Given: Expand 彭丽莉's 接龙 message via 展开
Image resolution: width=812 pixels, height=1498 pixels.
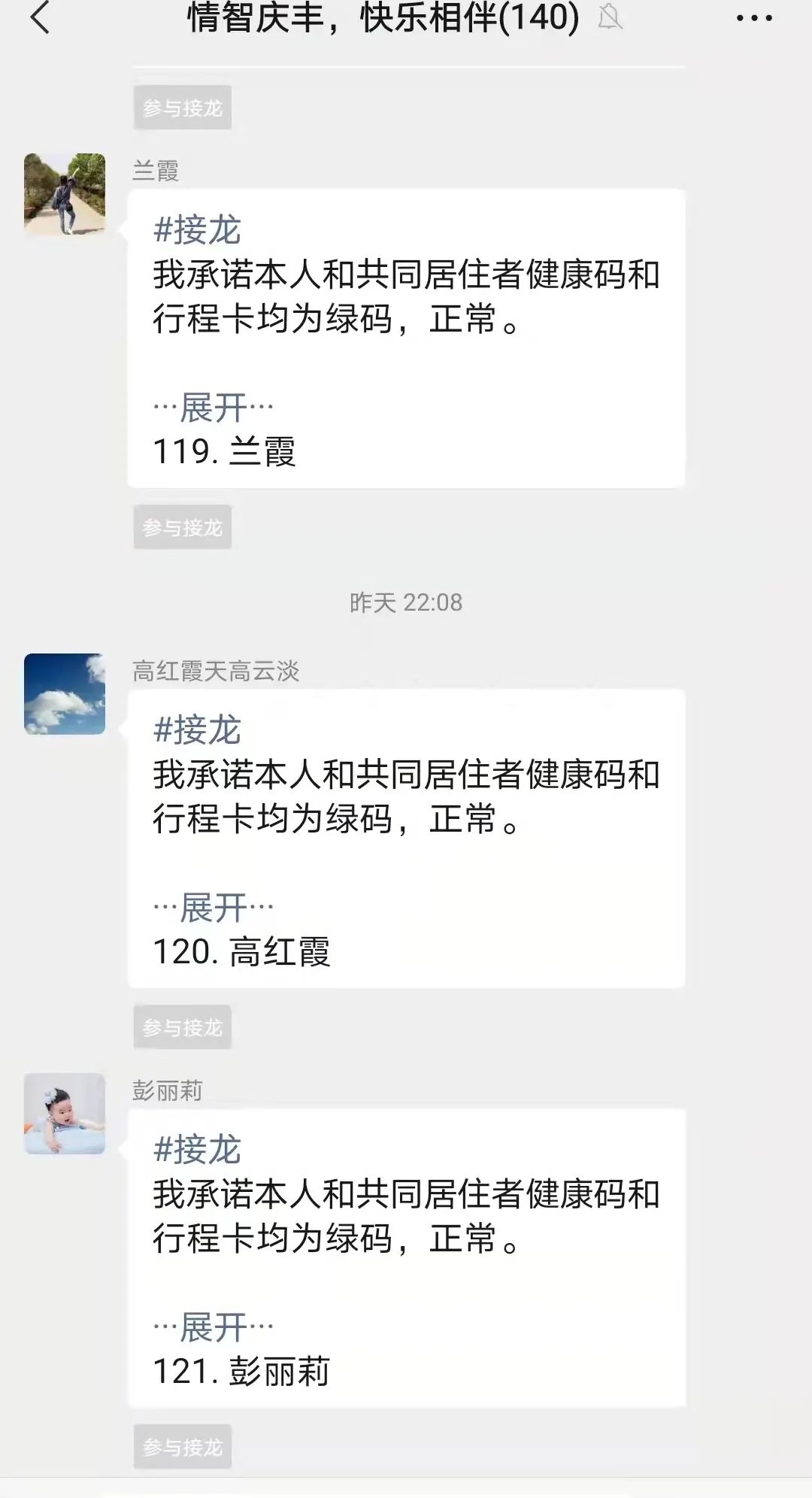Looking at the screenshot, I should 214,1327.
